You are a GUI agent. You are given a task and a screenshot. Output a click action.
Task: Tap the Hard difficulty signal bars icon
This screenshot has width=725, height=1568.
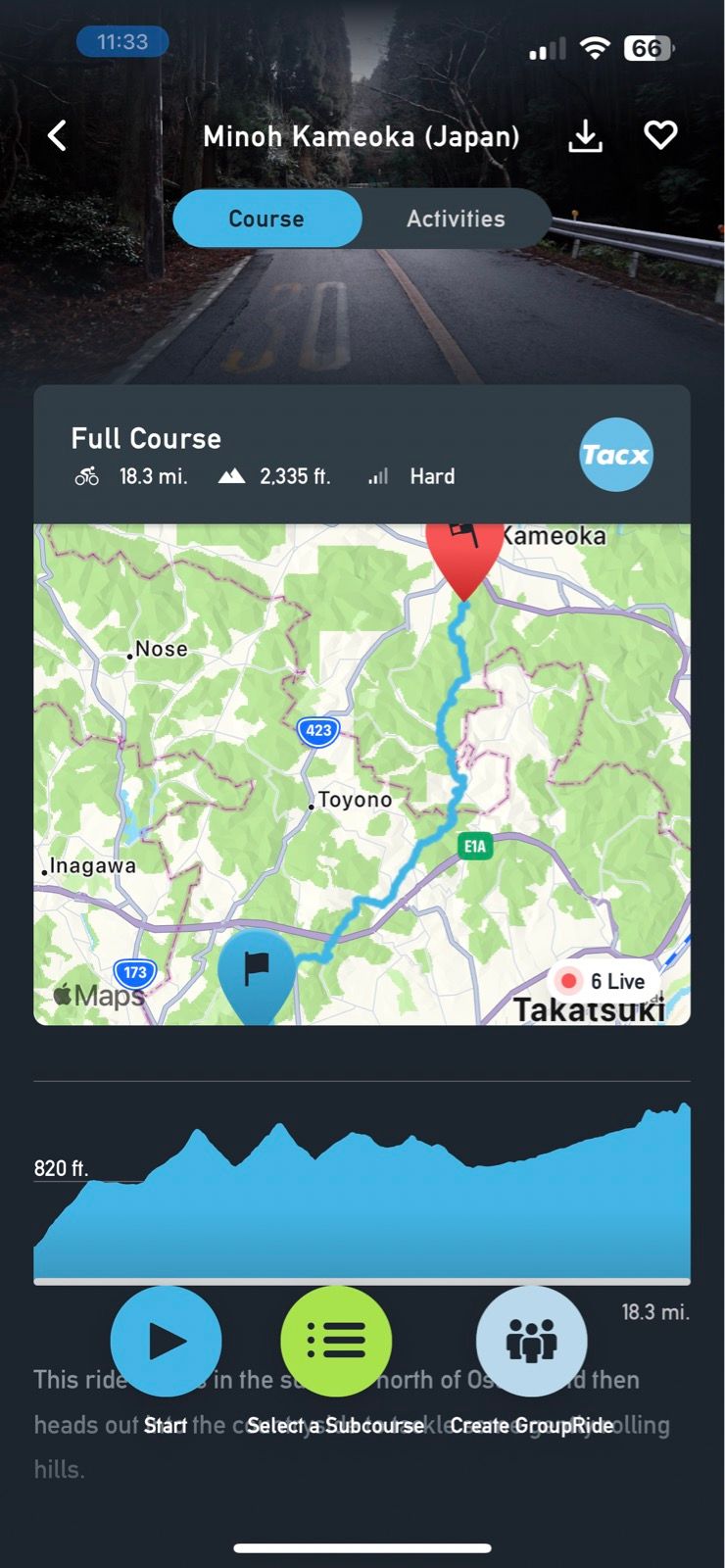tap(377, 475)
